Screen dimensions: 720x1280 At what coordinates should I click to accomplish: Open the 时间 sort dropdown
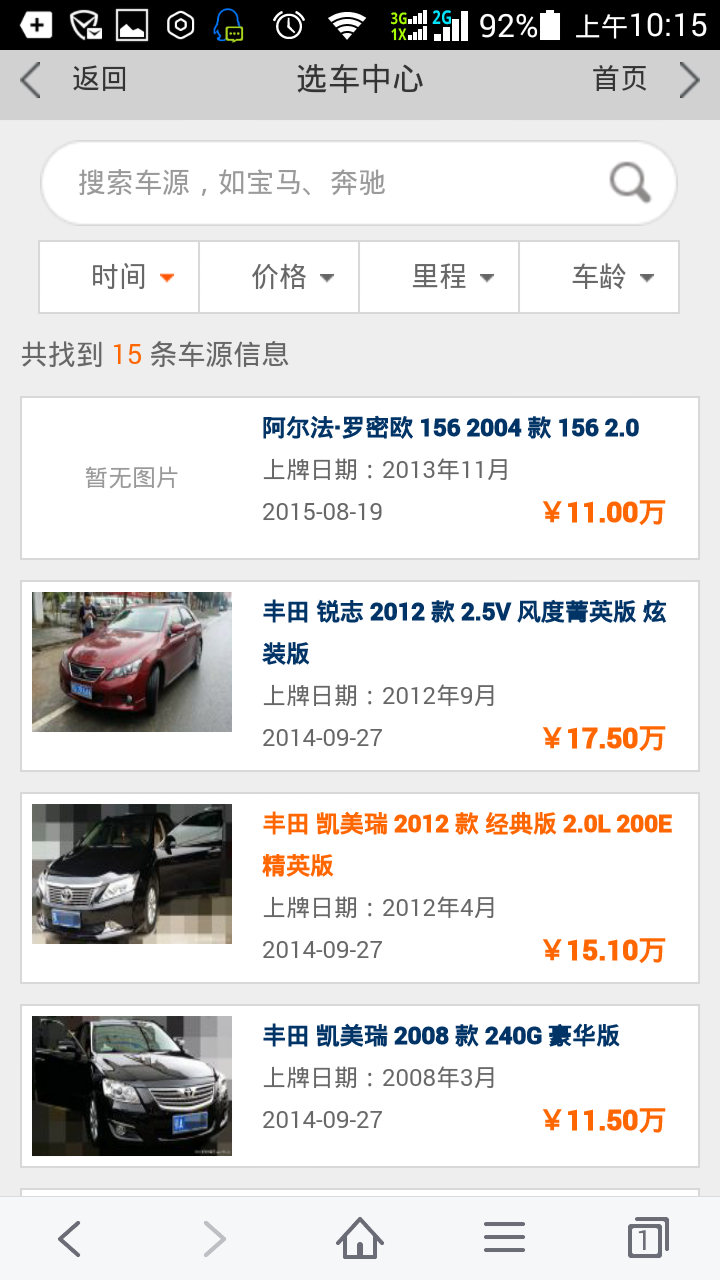(x=118, y=277)
